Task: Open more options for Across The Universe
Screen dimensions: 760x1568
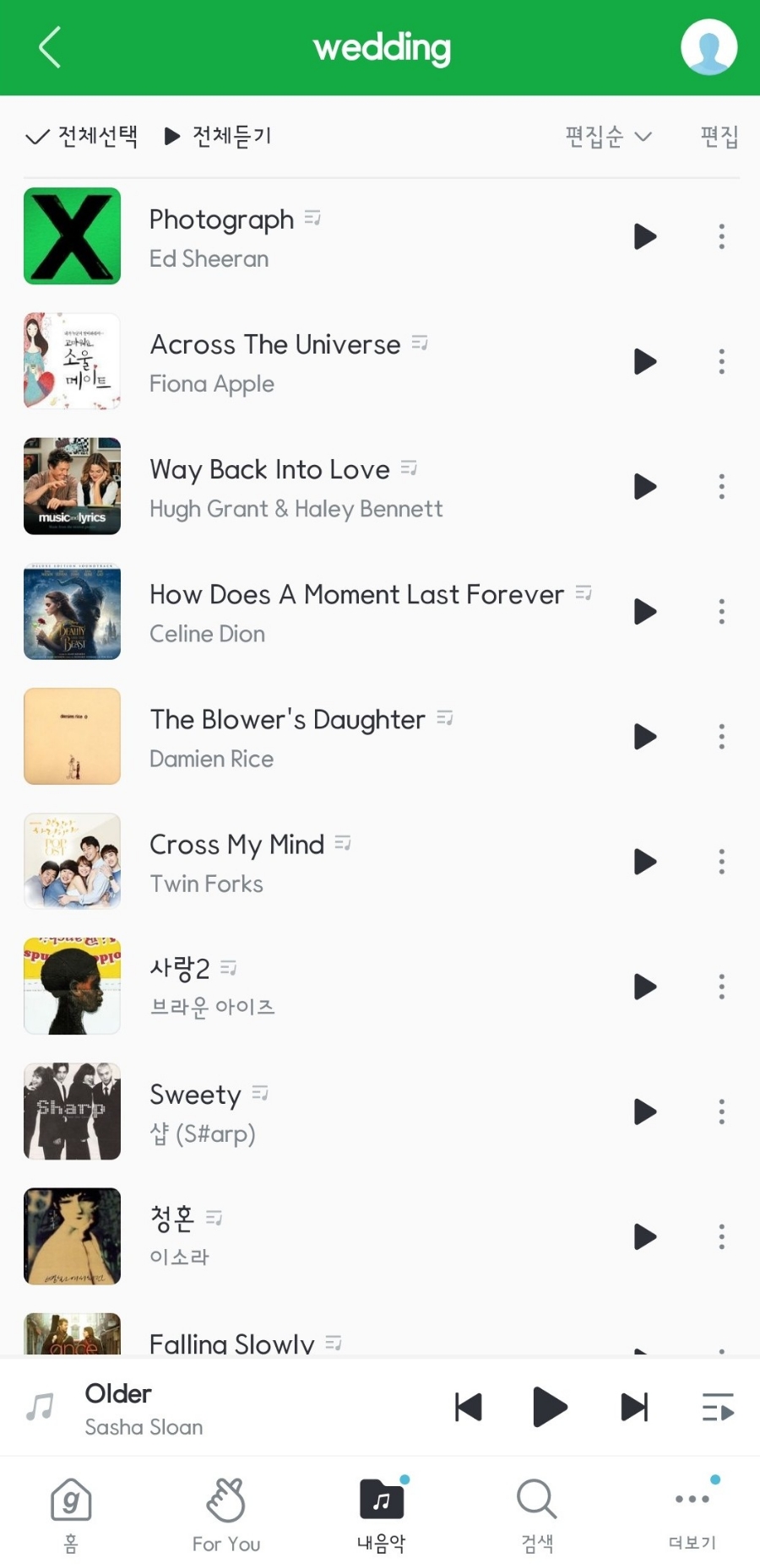Action: click(721, 361)
